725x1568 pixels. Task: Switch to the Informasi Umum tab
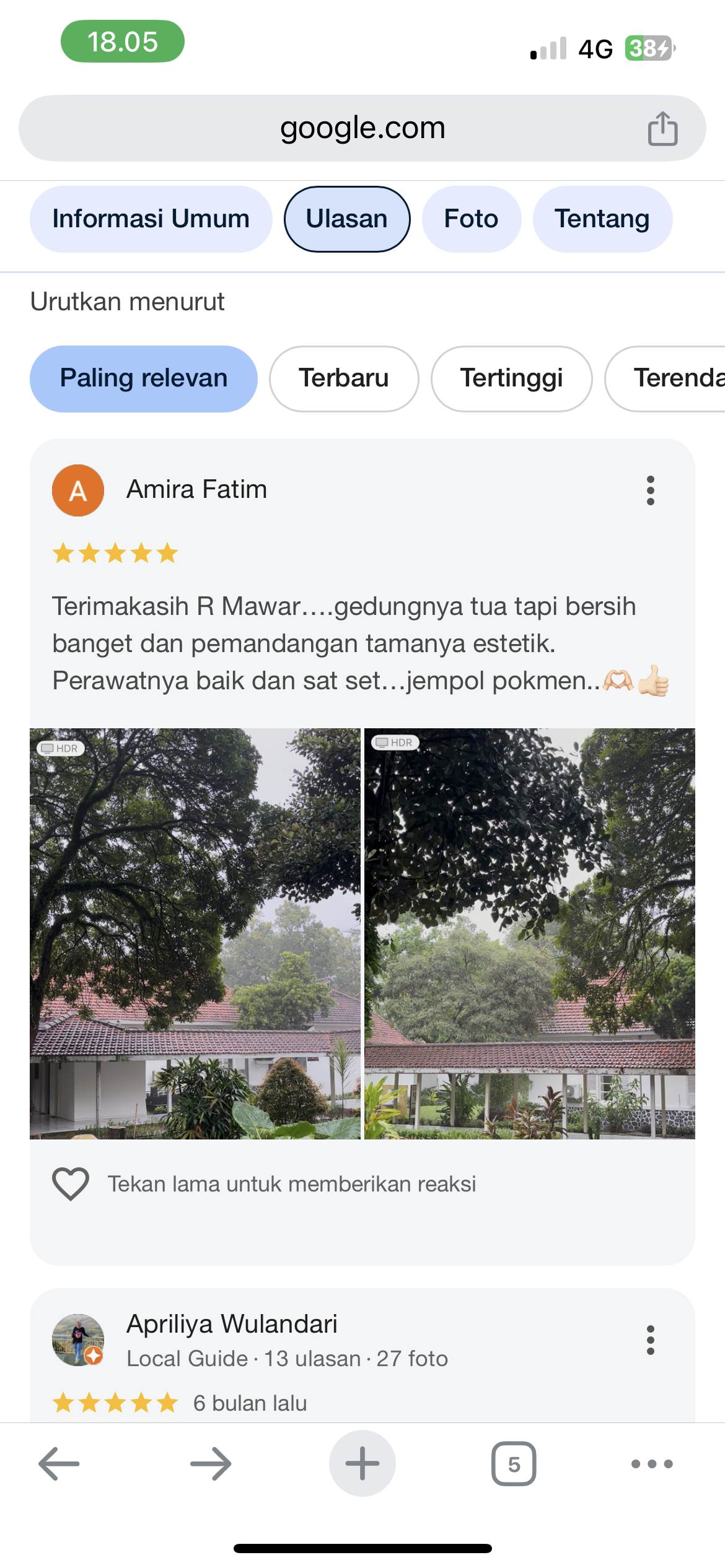tap(151, 219)
